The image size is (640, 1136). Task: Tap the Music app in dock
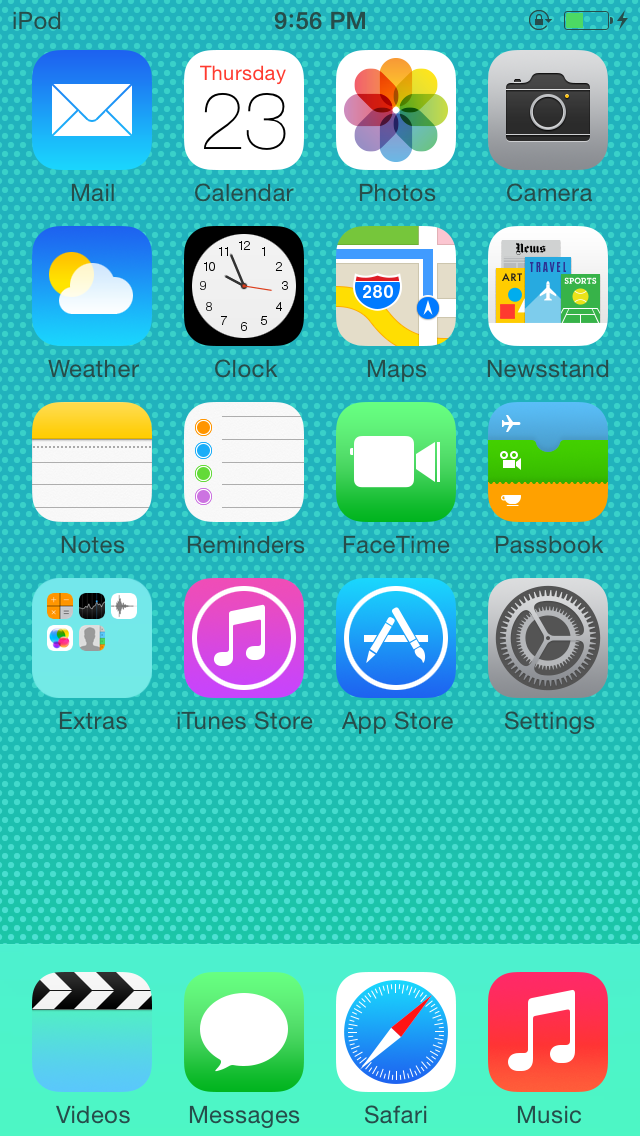[x=548, y=1032]
